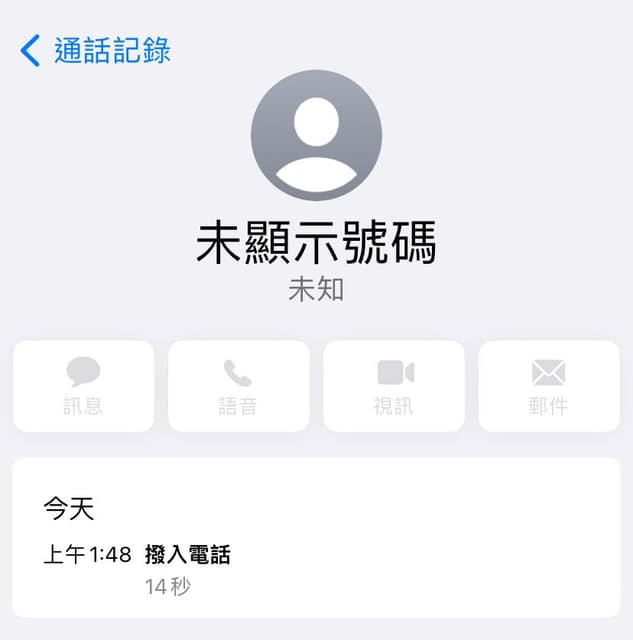The width and height of the screenshot is (633, 640).
Task: Tap the 郵件 mail button
Action: click(x=549, y=386)
